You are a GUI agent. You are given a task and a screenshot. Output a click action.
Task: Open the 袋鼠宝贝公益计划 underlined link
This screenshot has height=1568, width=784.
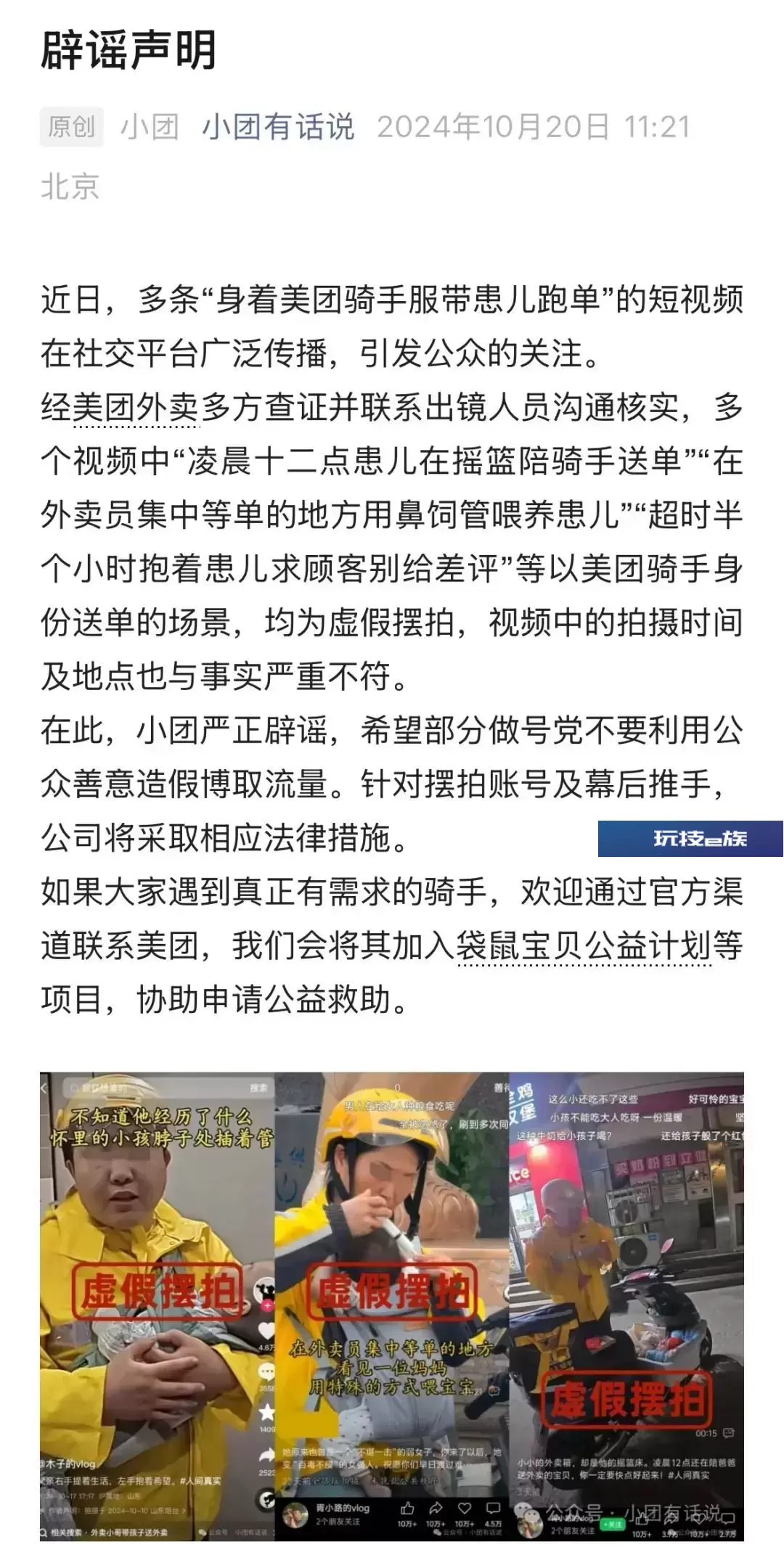pos(584,946)
